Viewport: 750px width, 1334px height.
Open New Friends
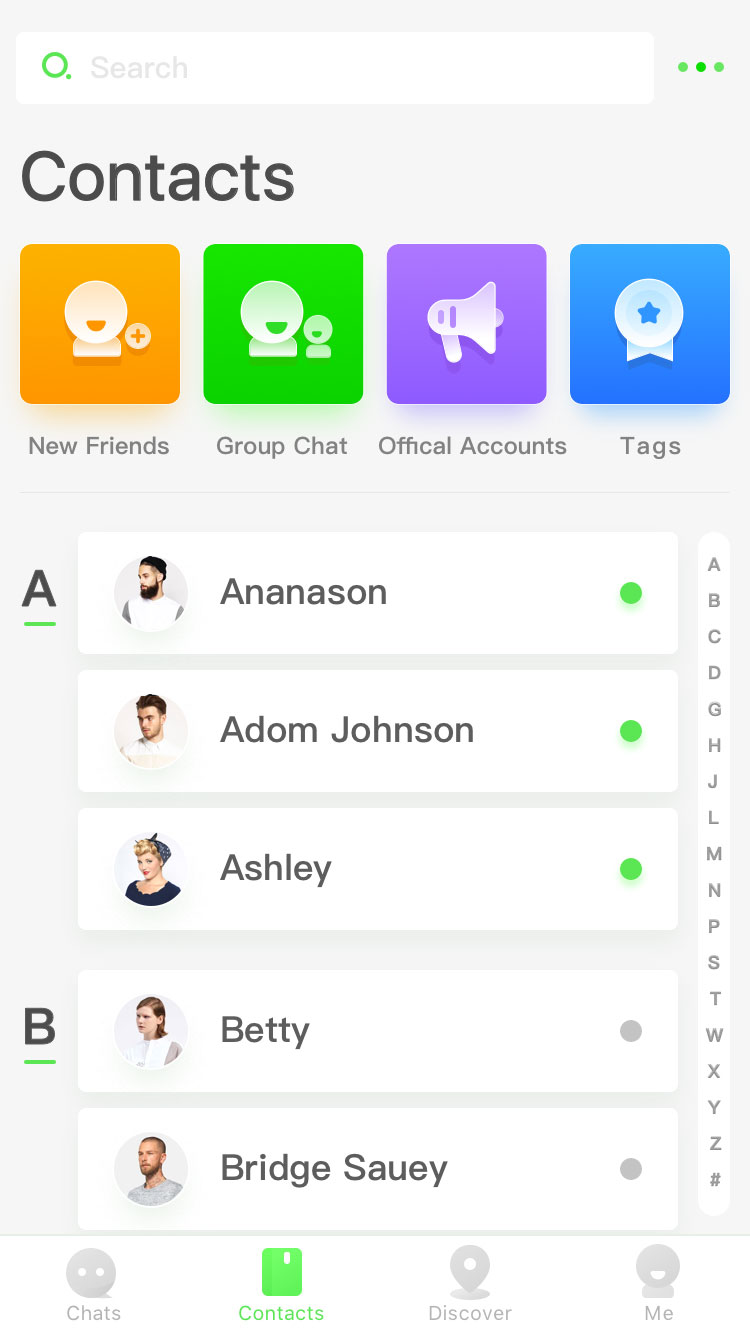click(x=100, y=324)
